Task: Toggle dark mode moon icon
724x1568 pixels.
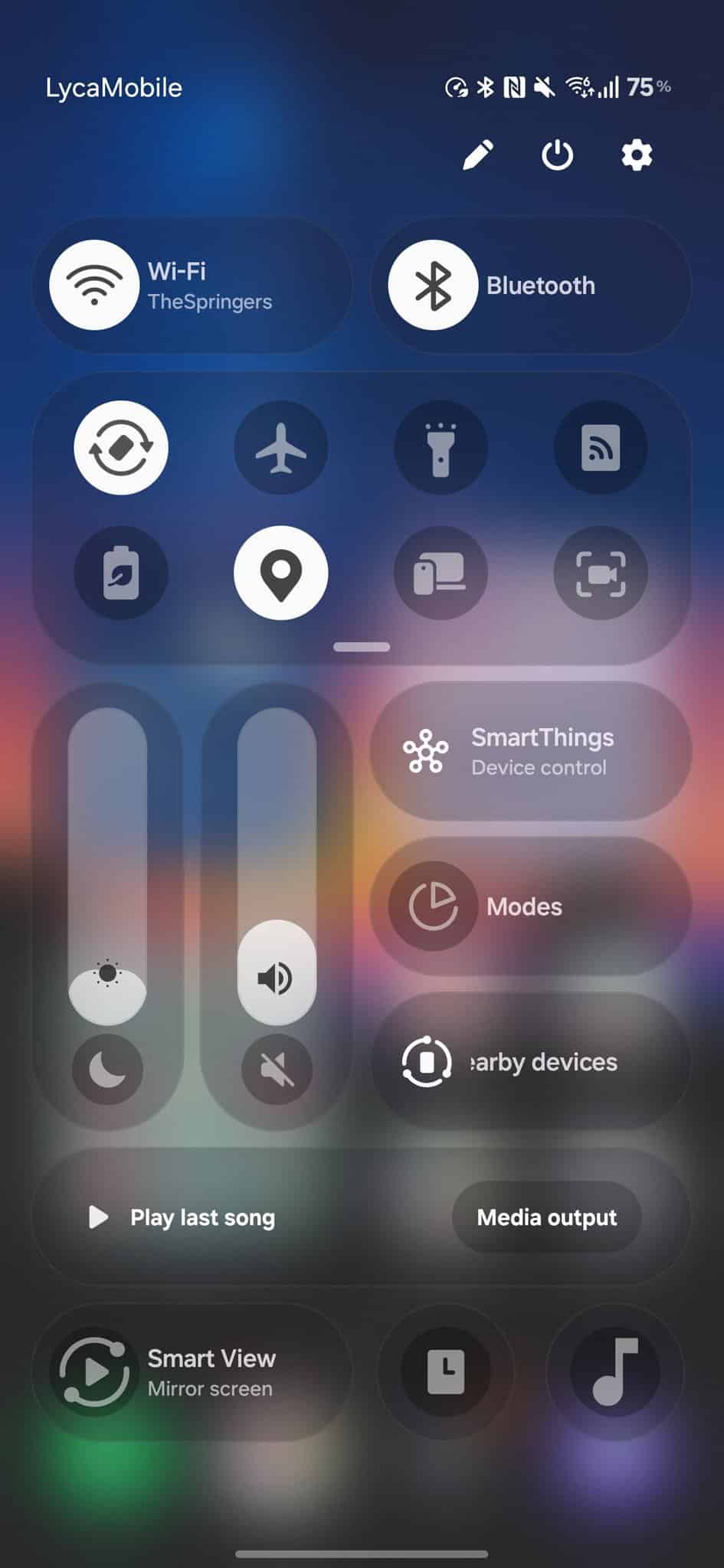Action: point(107,1069)
